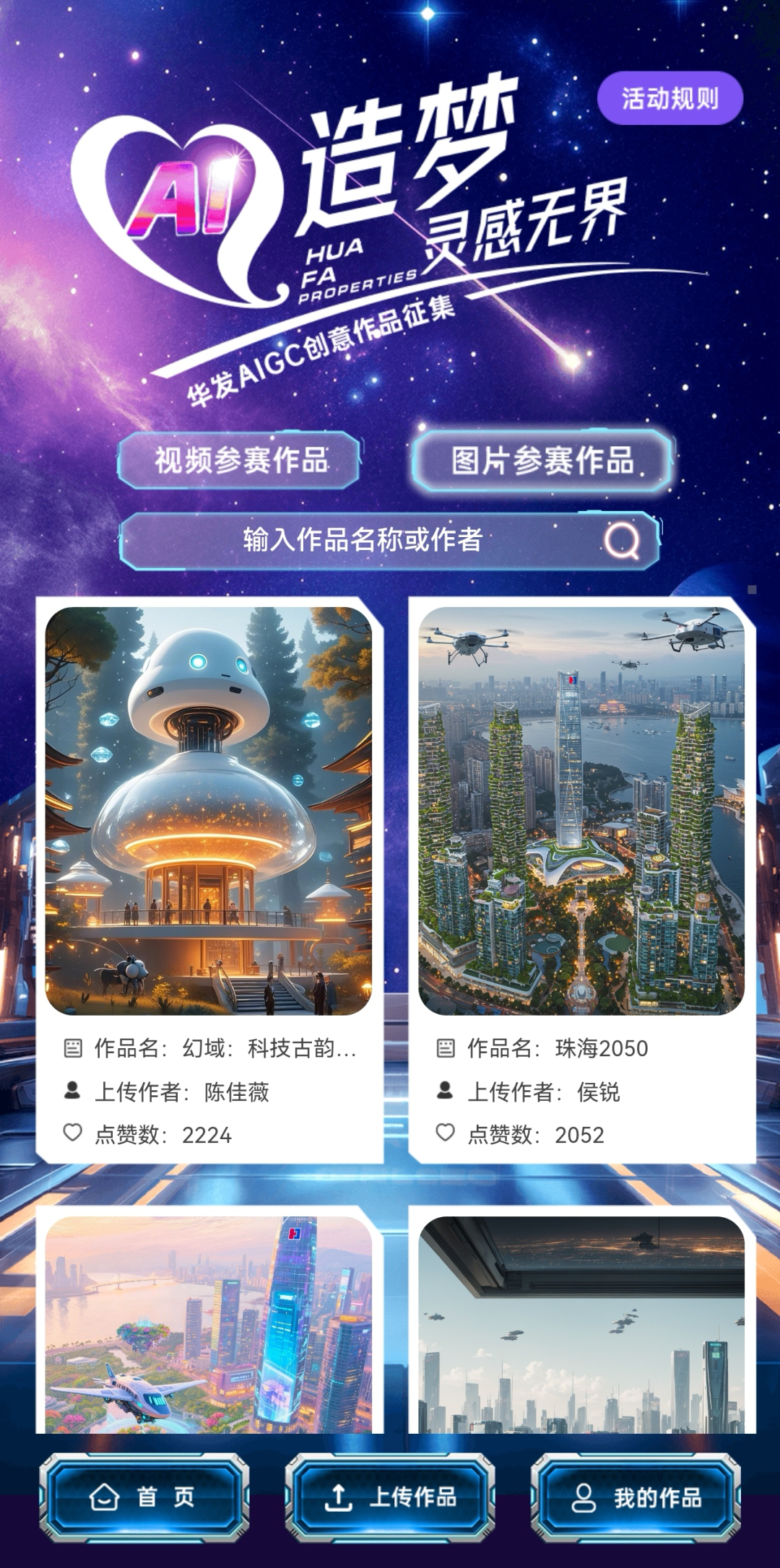The height and width of the screenshot is (1568, 780).
Task: Focus the 输入作品名称或作者 search field
Action: pos(361,539)
